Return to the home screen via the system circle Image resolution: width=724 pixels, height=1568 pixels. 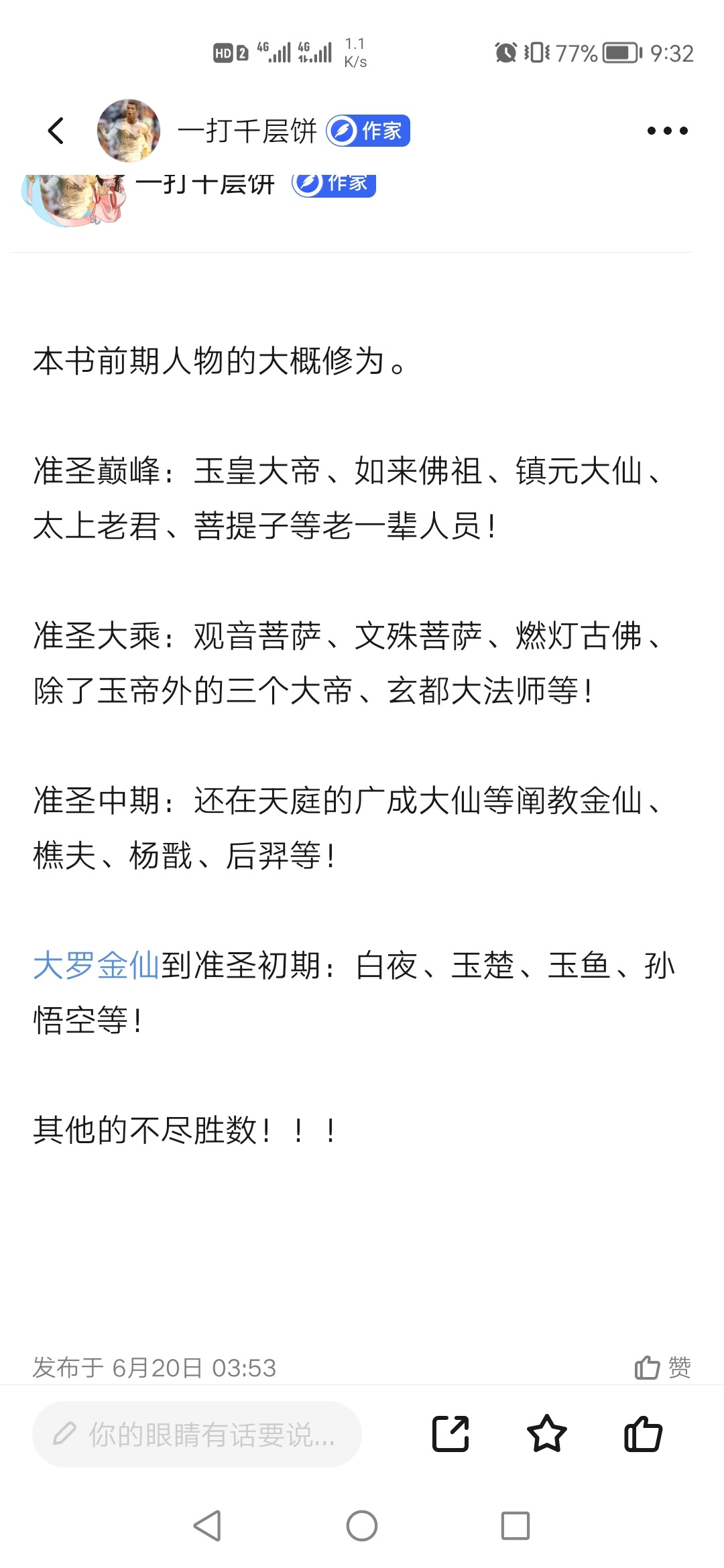(x=362, y=1526)
